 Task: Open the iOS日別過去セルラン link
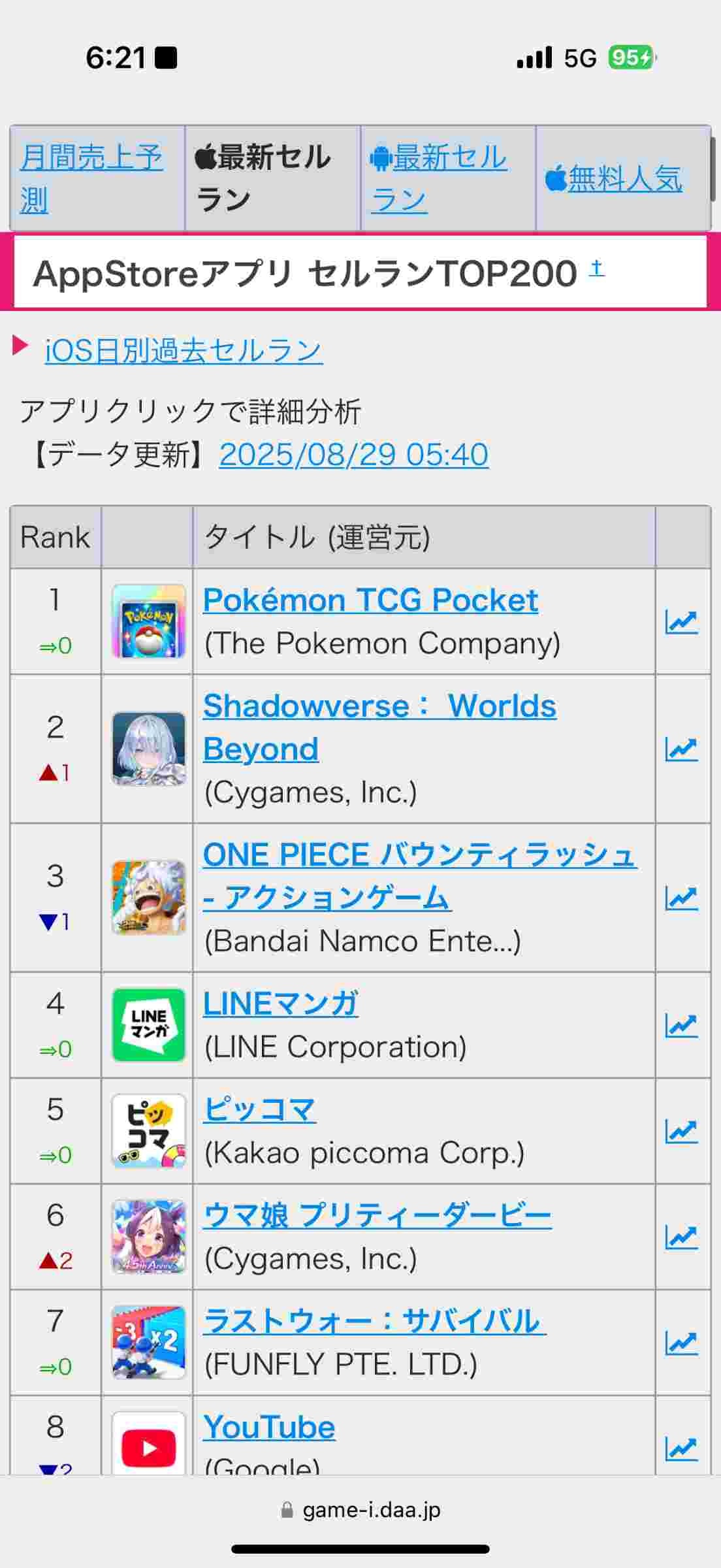coord(184,350)
